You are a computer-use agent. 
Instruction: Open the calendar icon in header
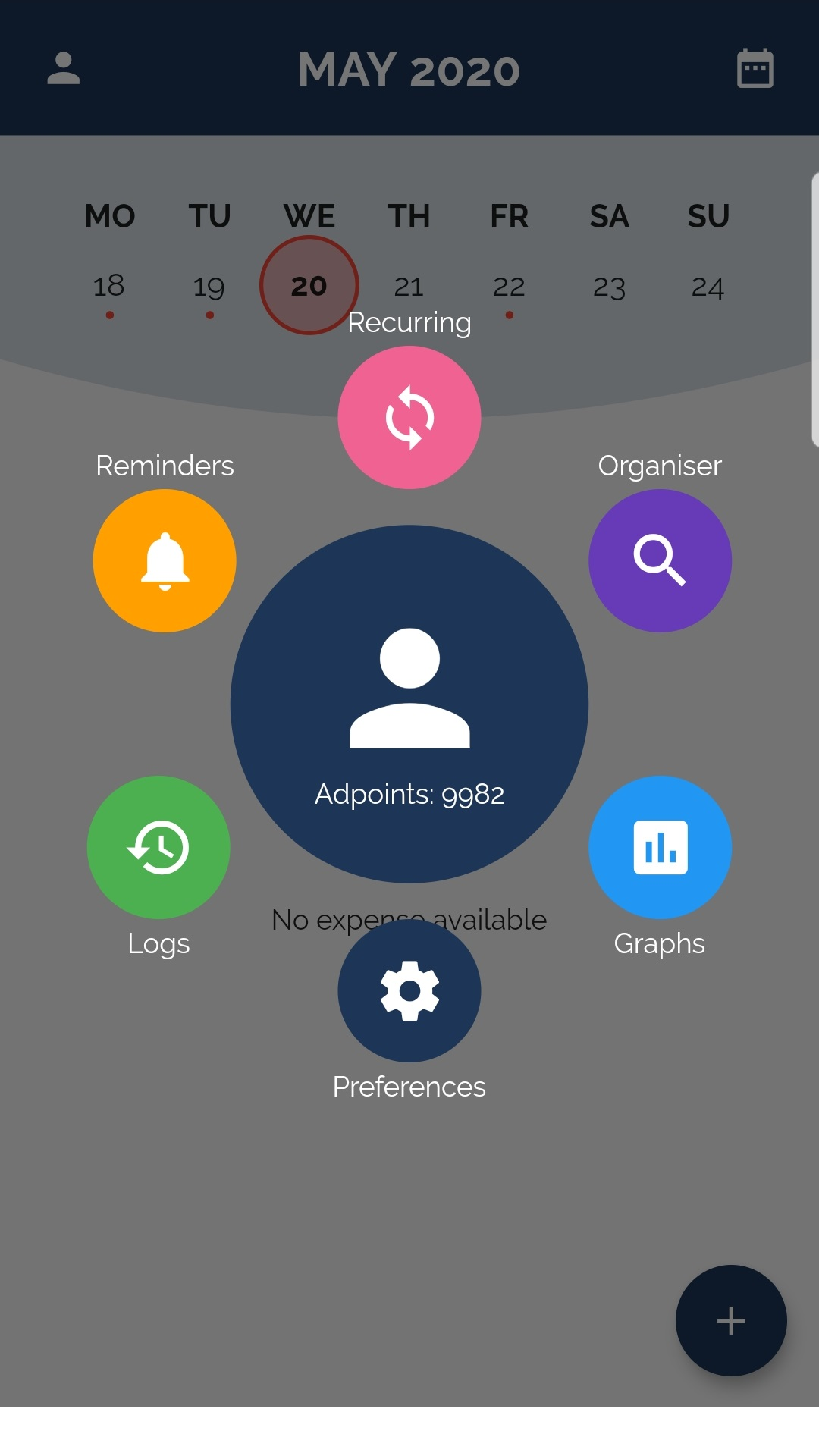tap(755, 68)
